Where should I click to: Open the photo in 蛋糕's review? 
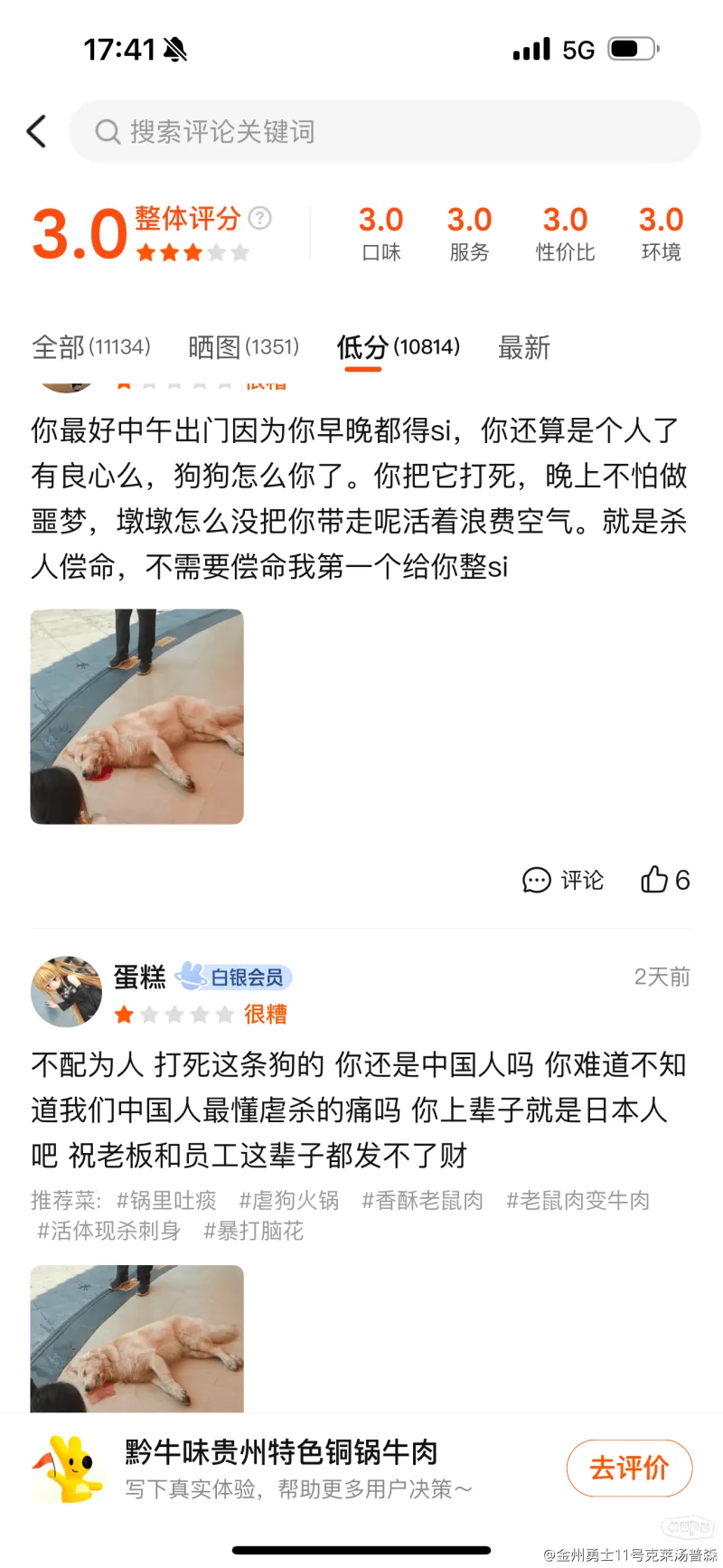pyautogui.click(x=137, y=1338)
